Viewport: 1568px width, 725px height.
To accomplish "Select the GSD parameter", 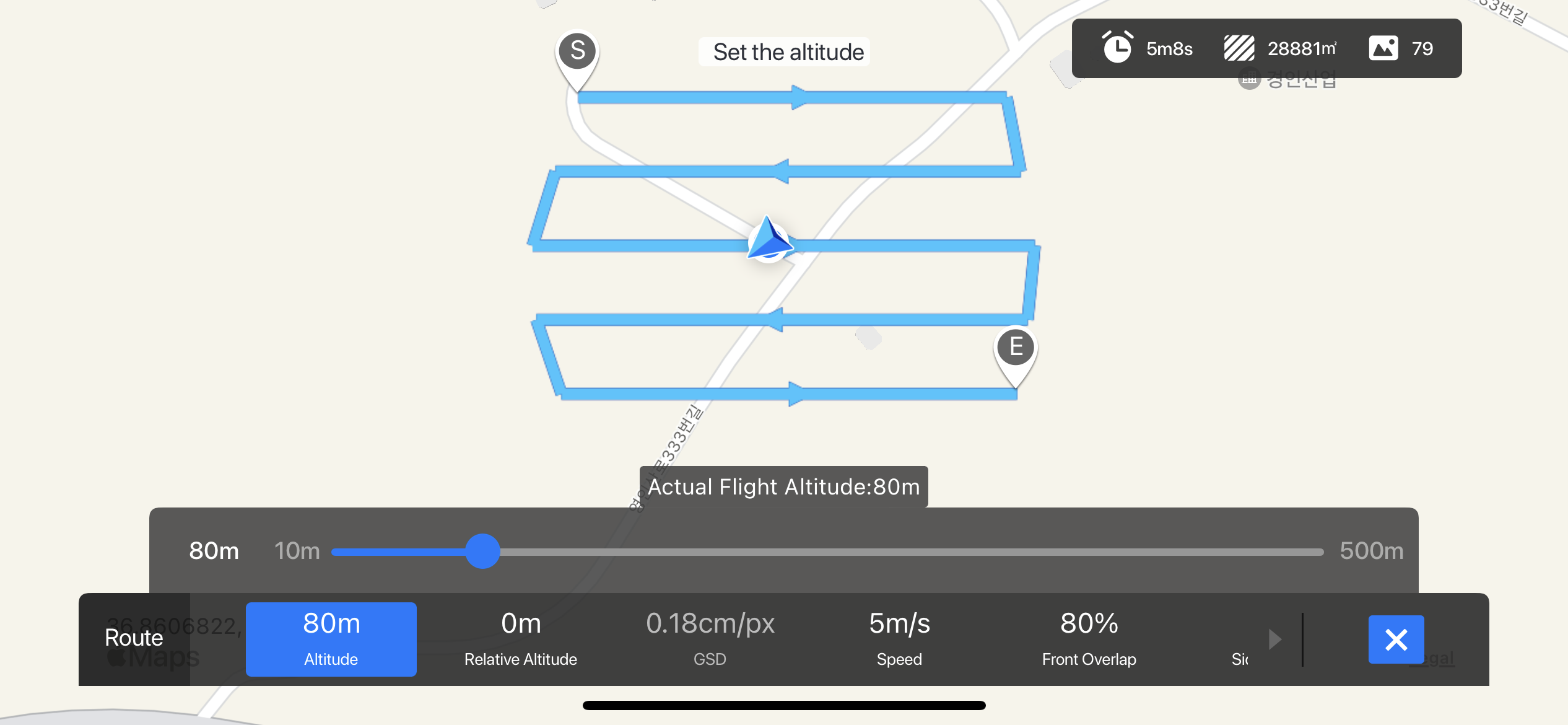I will click(710, 639).
